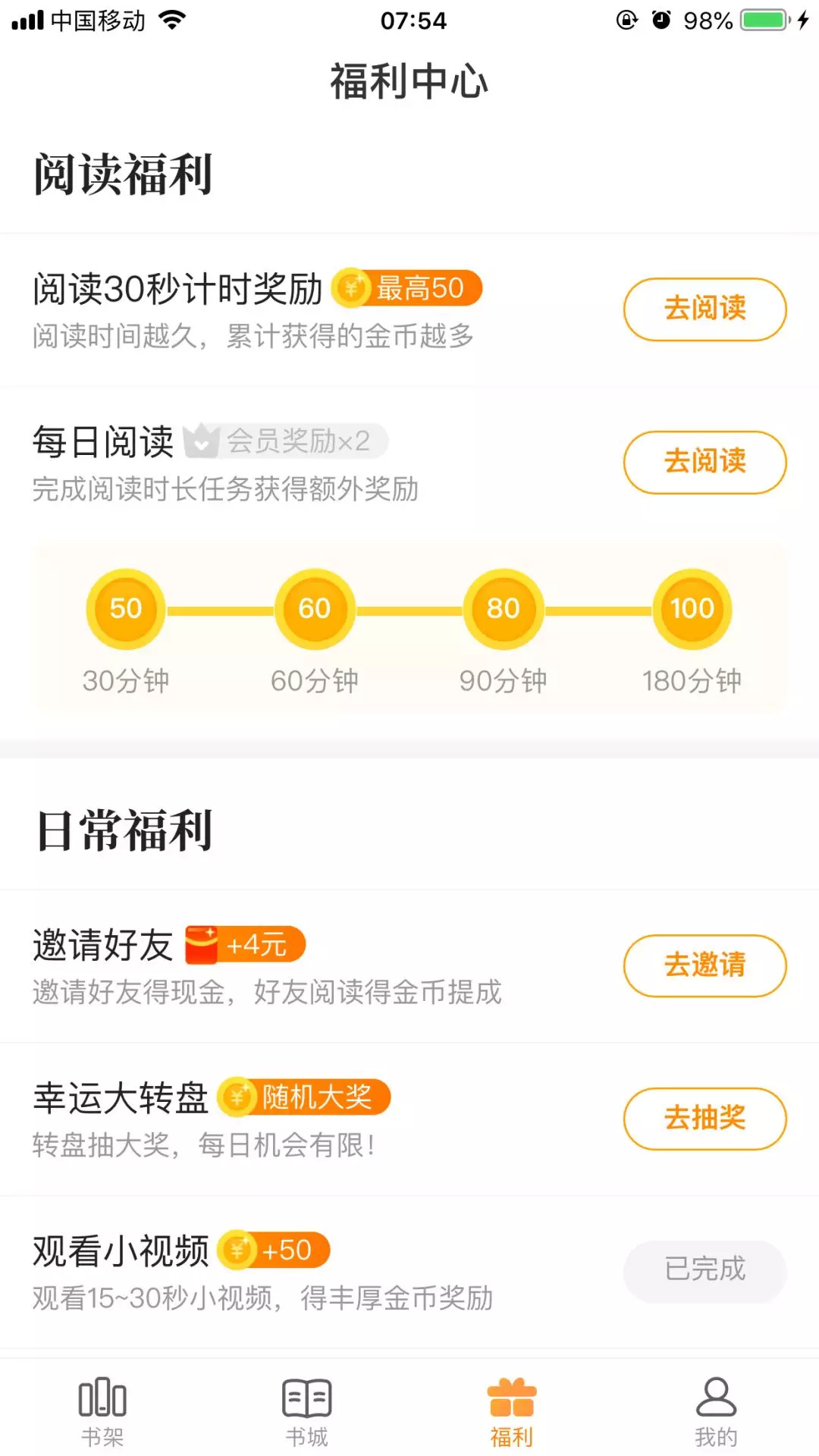Invite friends with the 去邀请 button
Screen dimensions: 819x1456
[x=704, y=965]
